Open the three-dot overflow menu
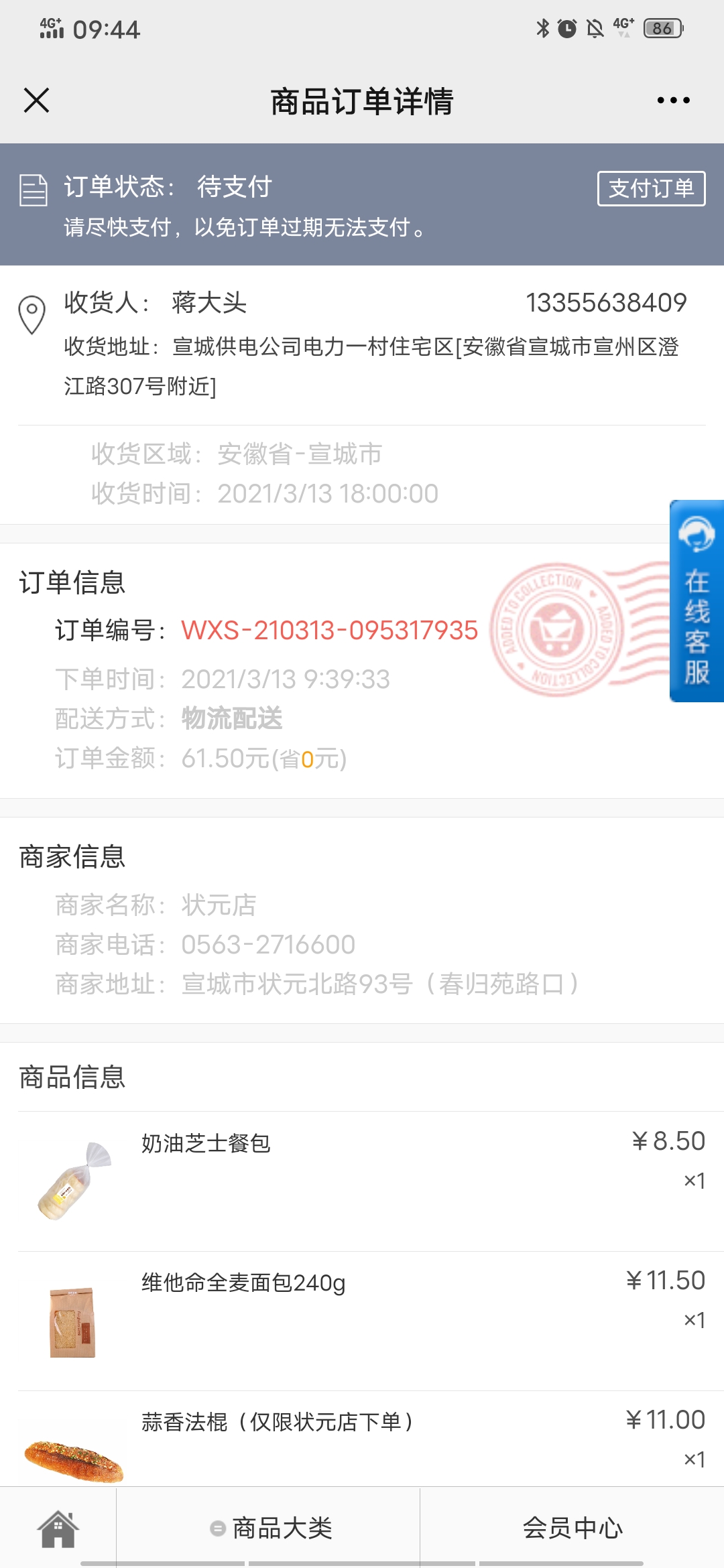The width and height of the screenshot is (724, 1568). pyautogui.click(x=673, y=101)
